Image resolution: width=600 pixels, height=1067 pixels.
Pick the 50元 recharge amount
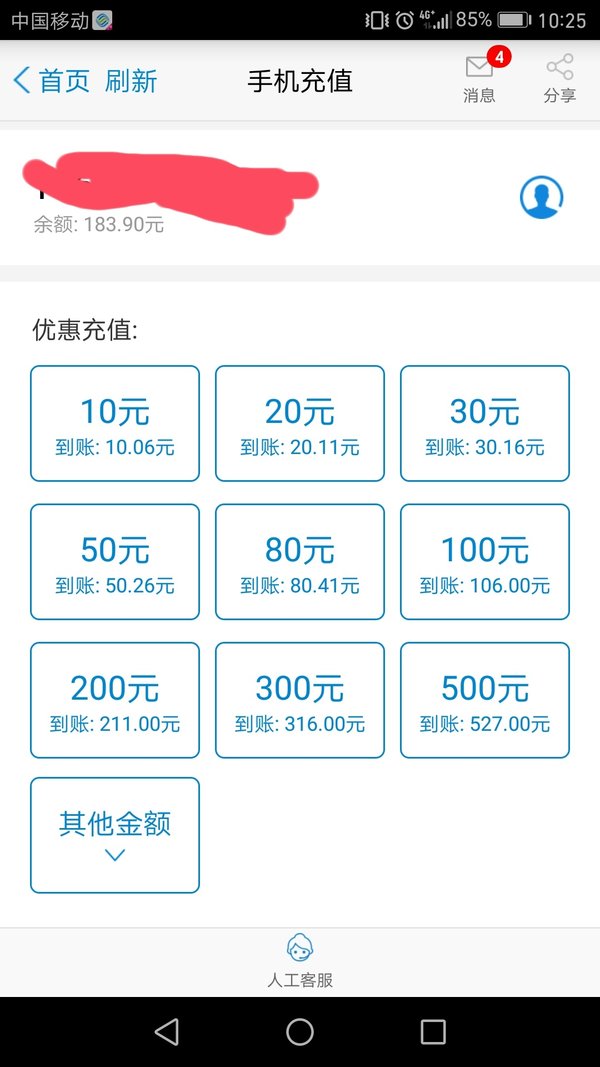click(115, 562)
